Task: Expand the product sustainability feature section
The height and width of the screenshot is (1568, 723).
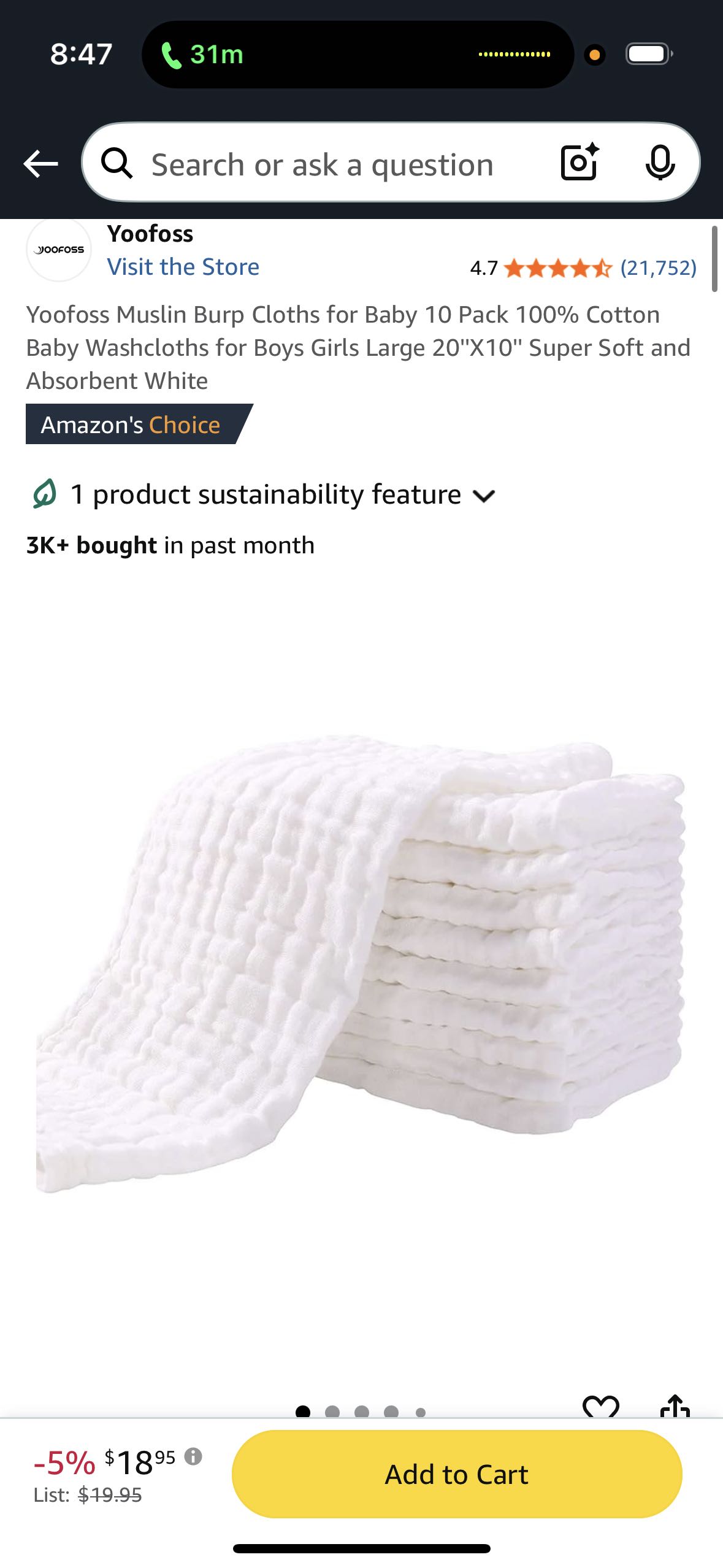Action: coord(264,494)
